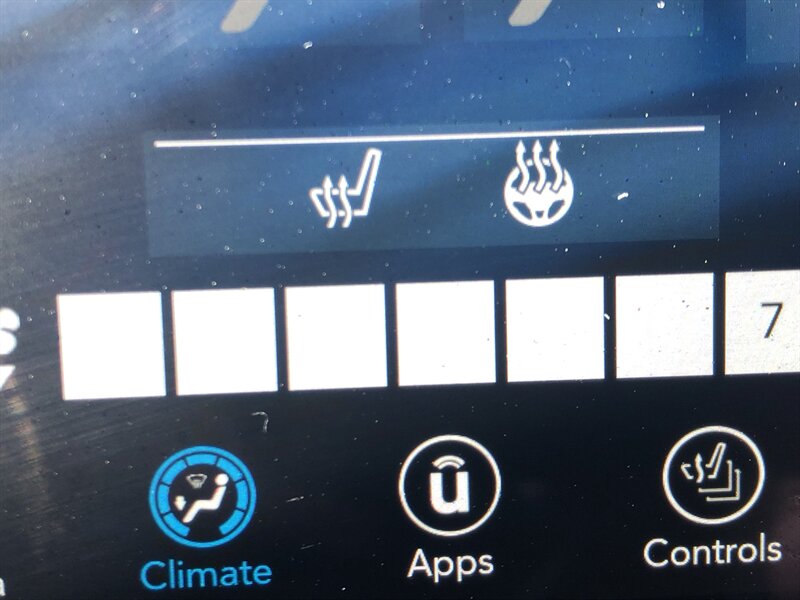Turn on the heated seat
This screenshot has width=800, height=600.
tap(344, 190)
